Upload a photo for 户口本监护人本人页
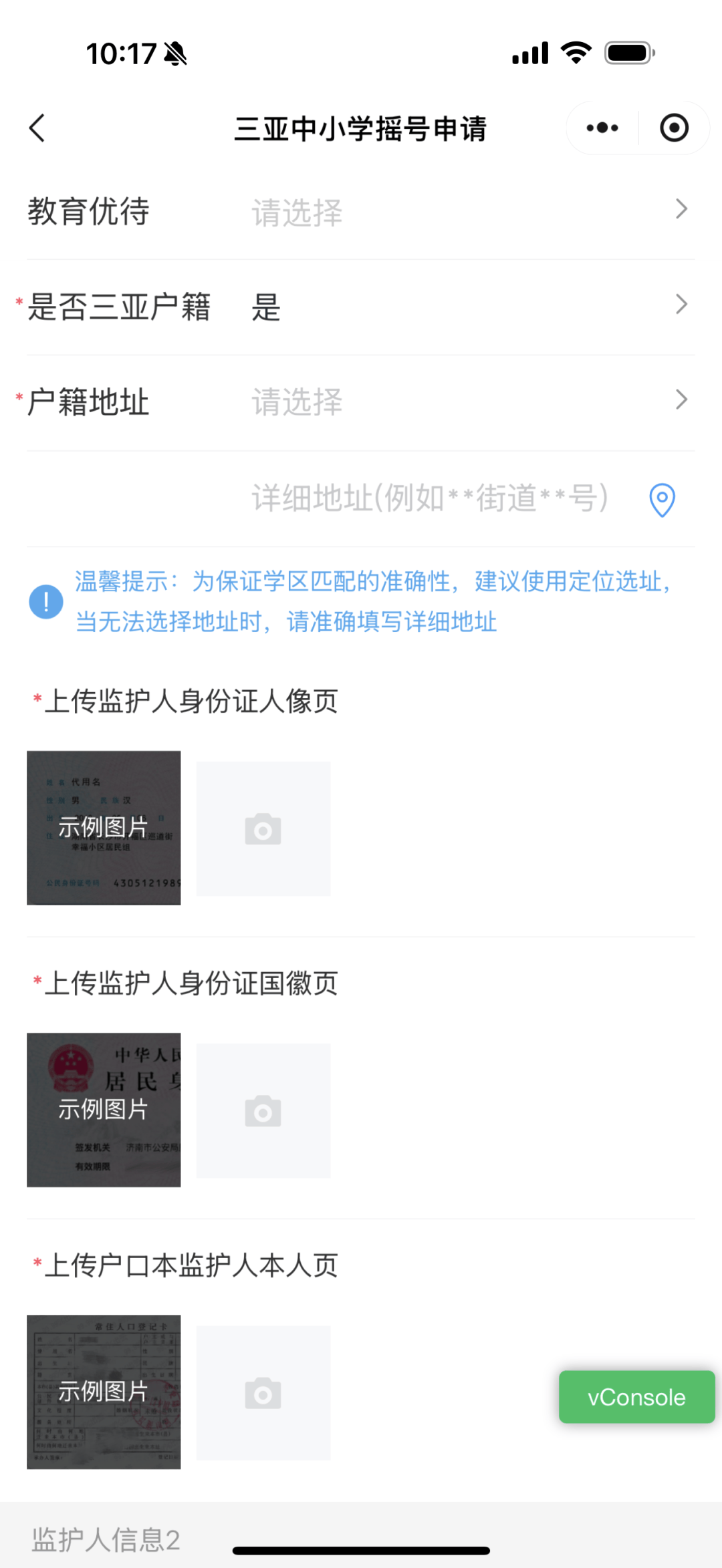722x1568 pixels. [x=263, y=1392]
